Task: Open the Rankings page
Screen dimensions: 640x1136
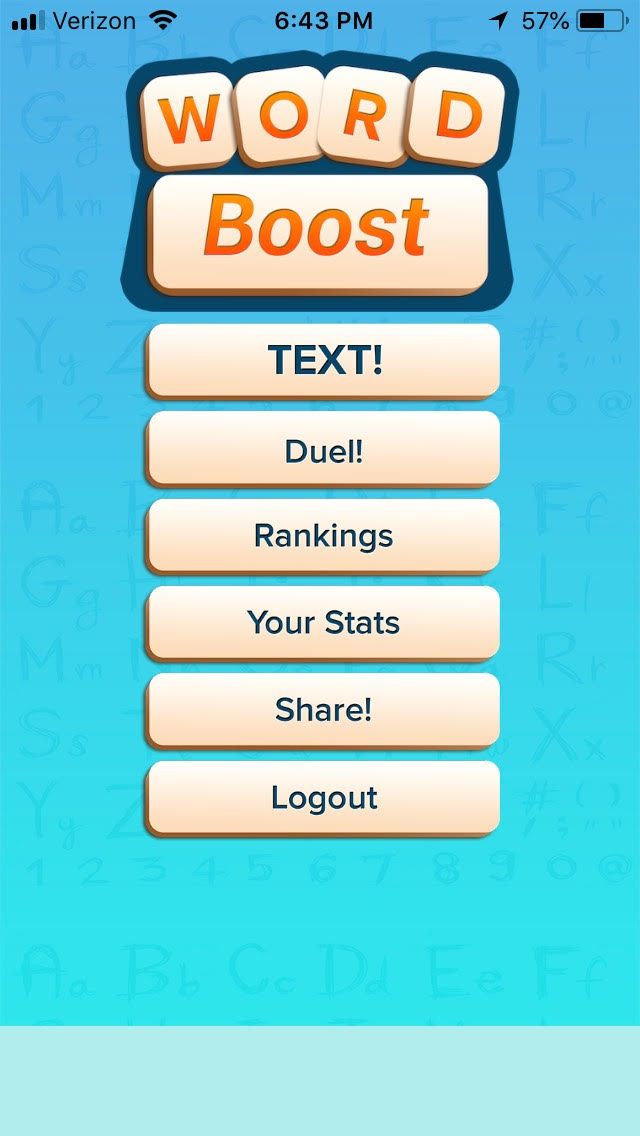Action: click(x=323, y=536)
